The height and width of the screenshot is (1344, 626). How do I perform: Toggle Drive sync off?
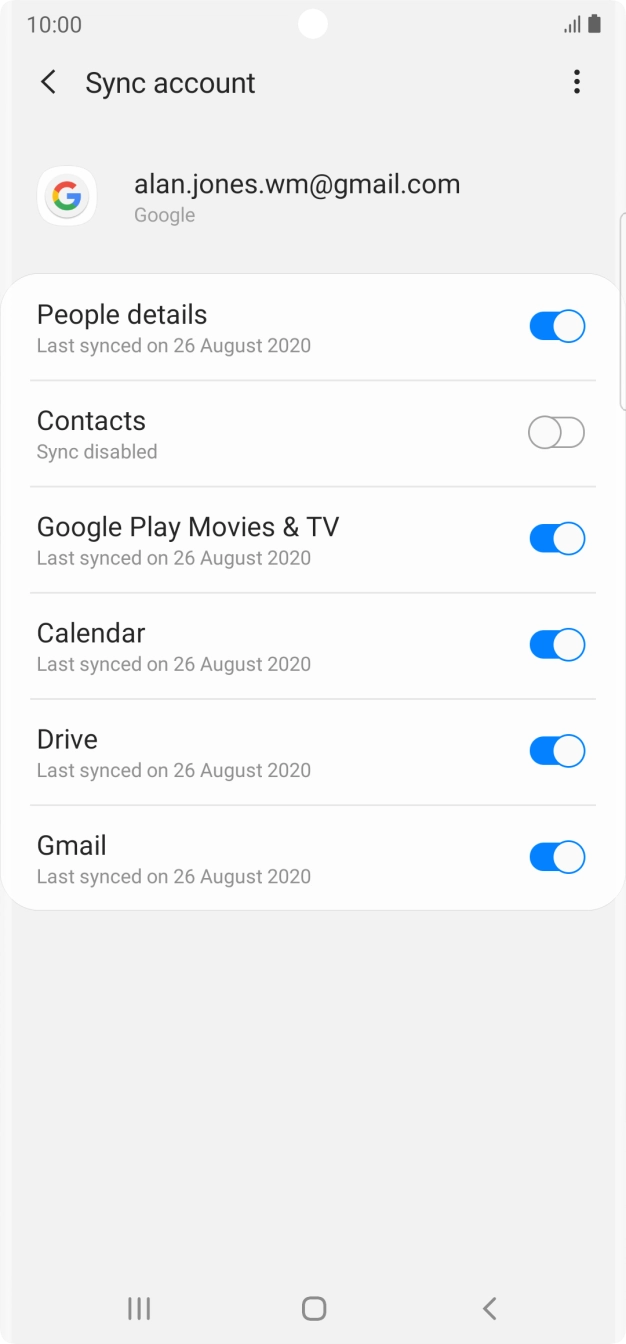tap(557, 751)
